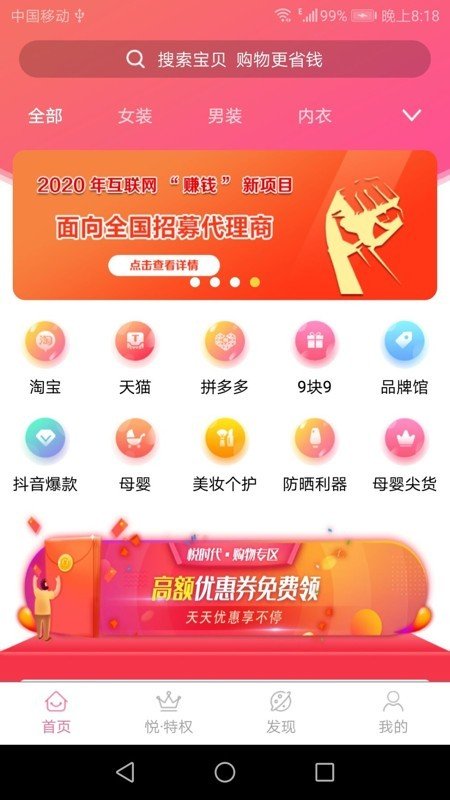The image size is (450, 800).
Task: Switch to the 男装 category tab
Action: click(x=224, y=116)
